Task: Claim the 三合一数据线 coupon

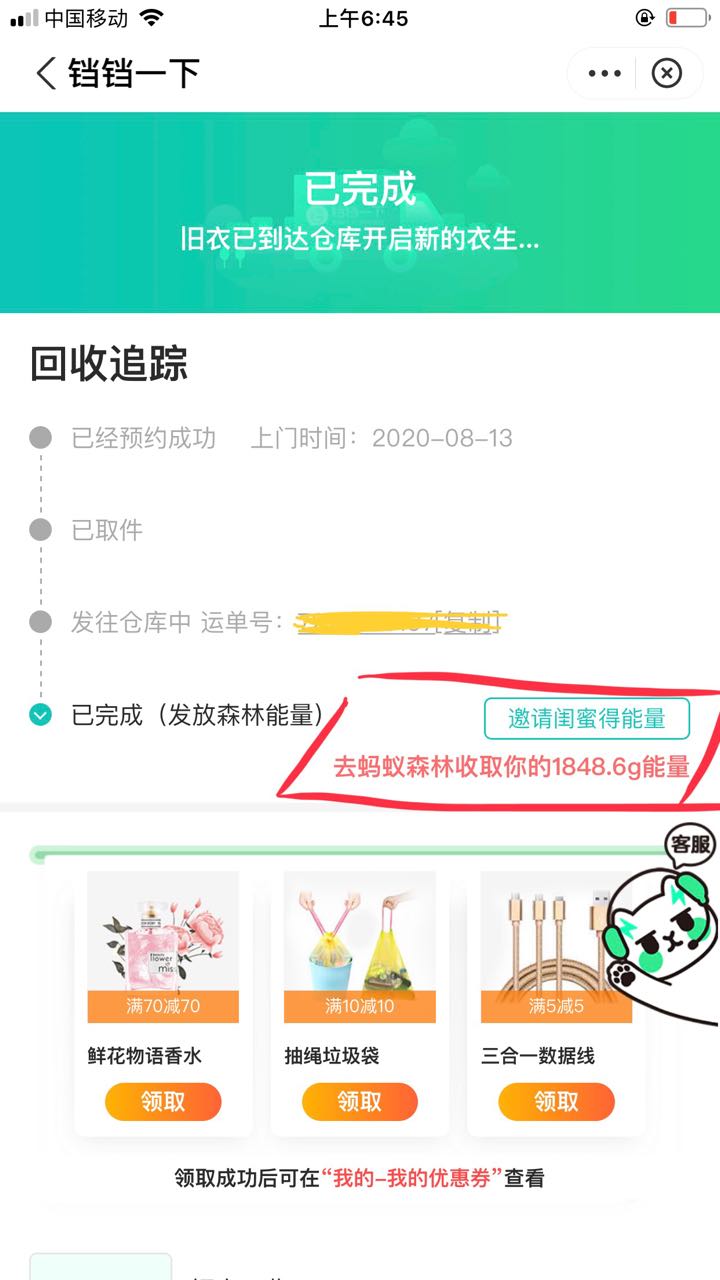Action: (x=556, y=1102)
